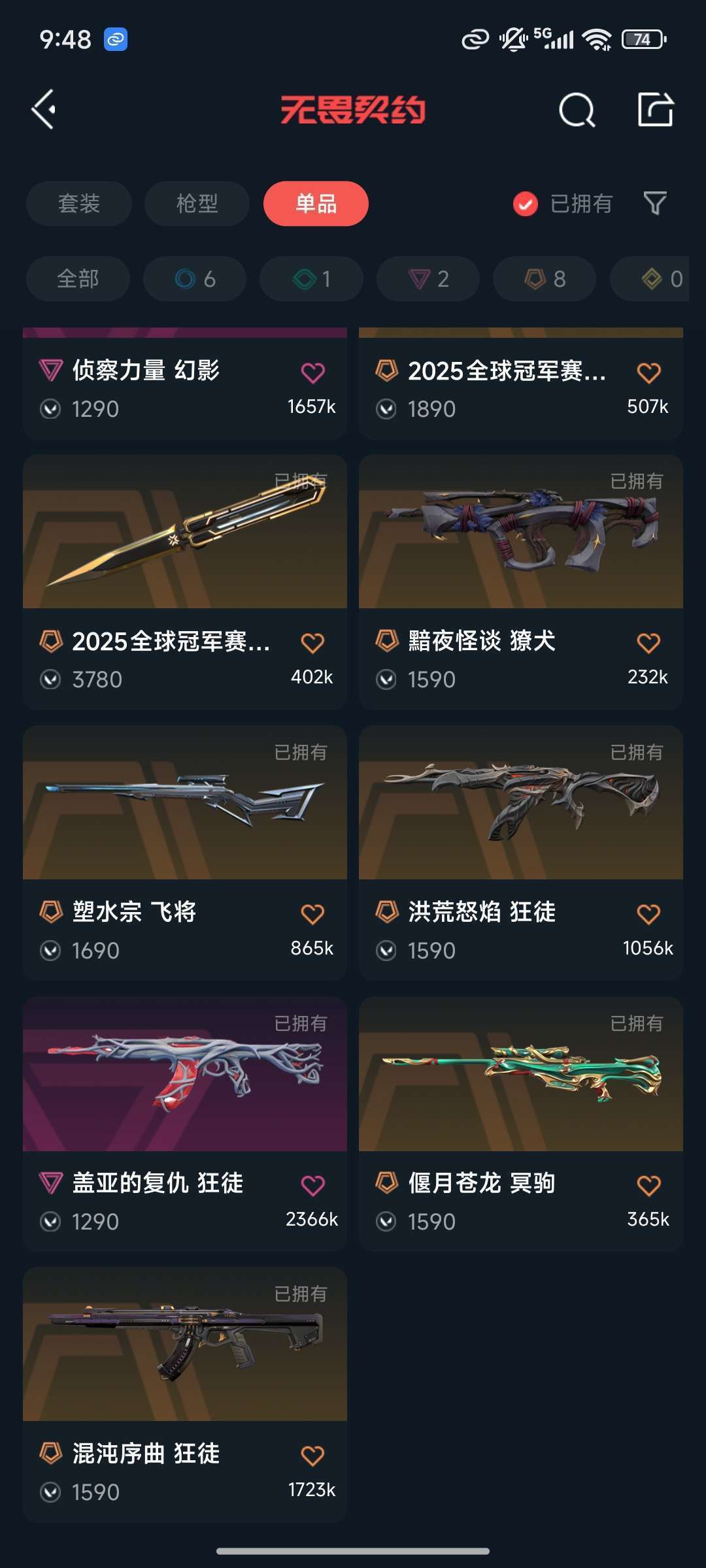The image size is (706, 1568).
Task: Open search via the magnifier icon
Action: coord(577,110)
